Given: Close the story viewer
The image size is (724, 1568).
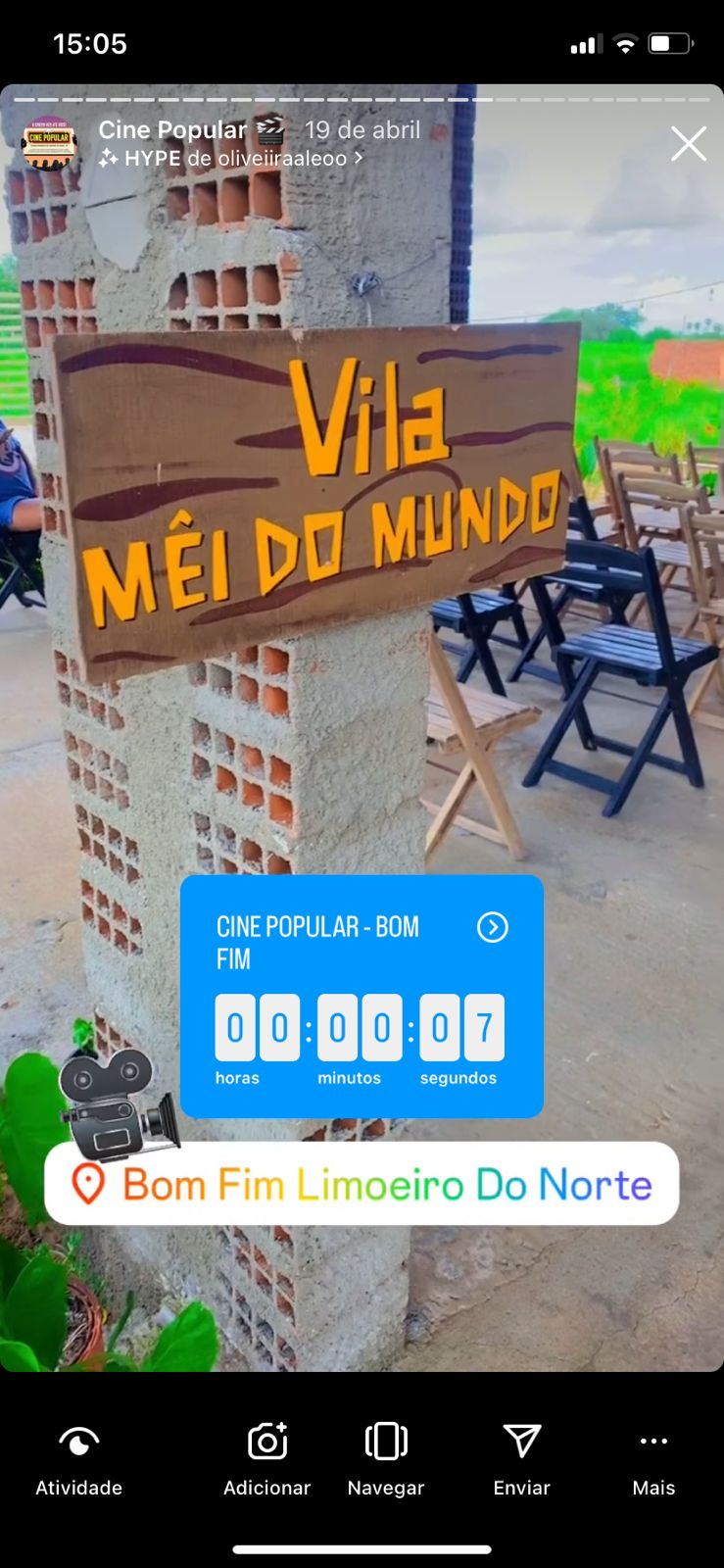Looking at the screenshot, I should pos(688,144).
